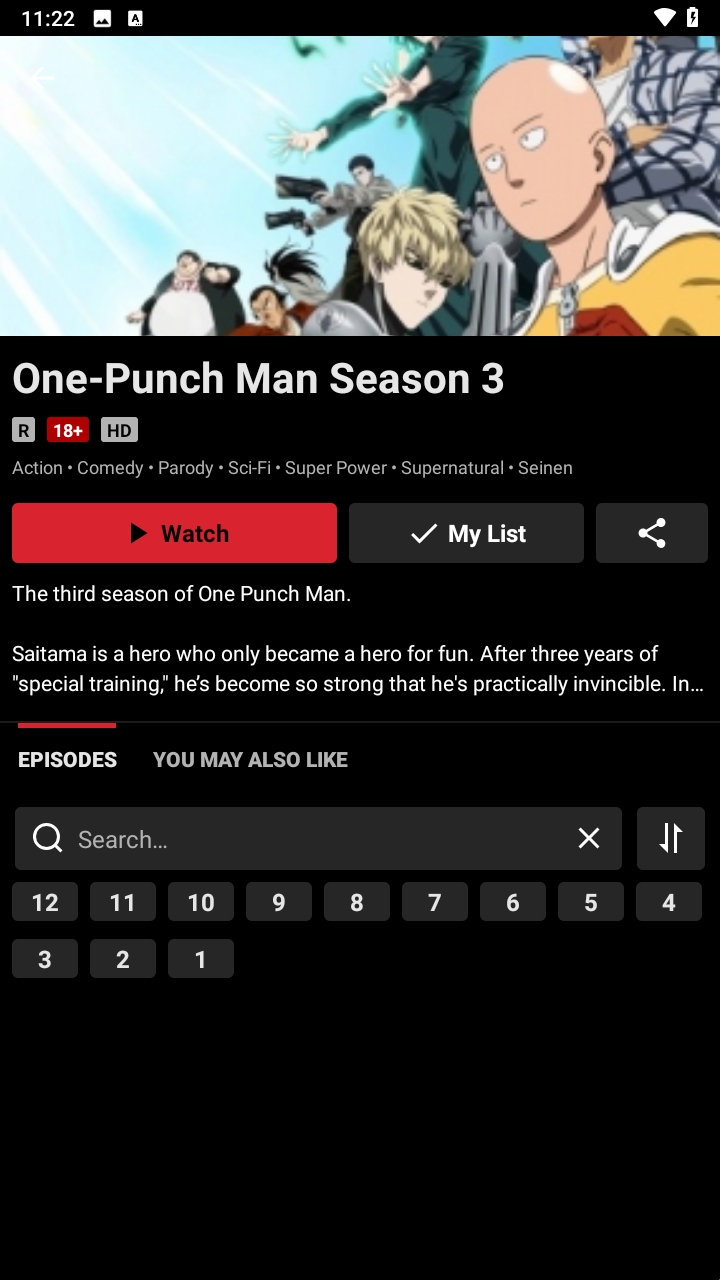Viewport: 720px width, 1280px height.
Task: Go back using the top arrow
Action: pyautogui.click(x=40, y=78)
